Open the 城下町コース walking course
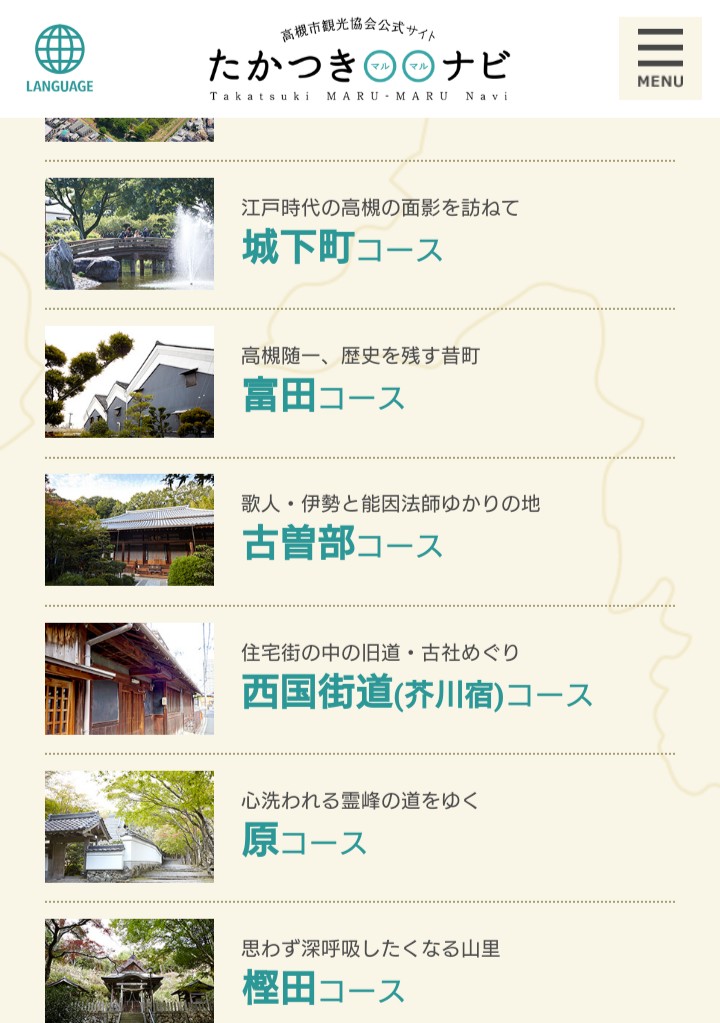The width and height of the screenshot is (720, 1023). pyautogui.click(x=343, y=247)
